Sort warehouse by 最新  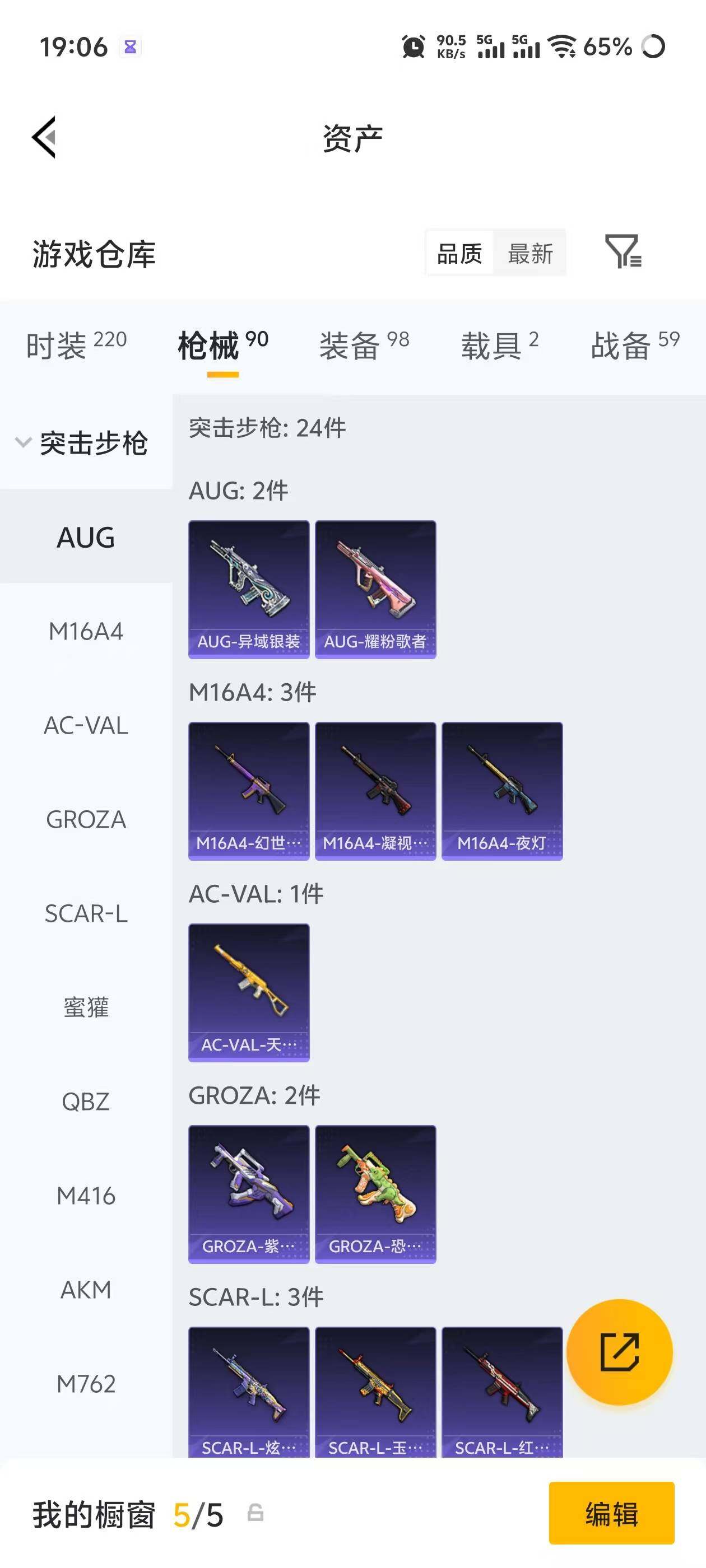530,253
